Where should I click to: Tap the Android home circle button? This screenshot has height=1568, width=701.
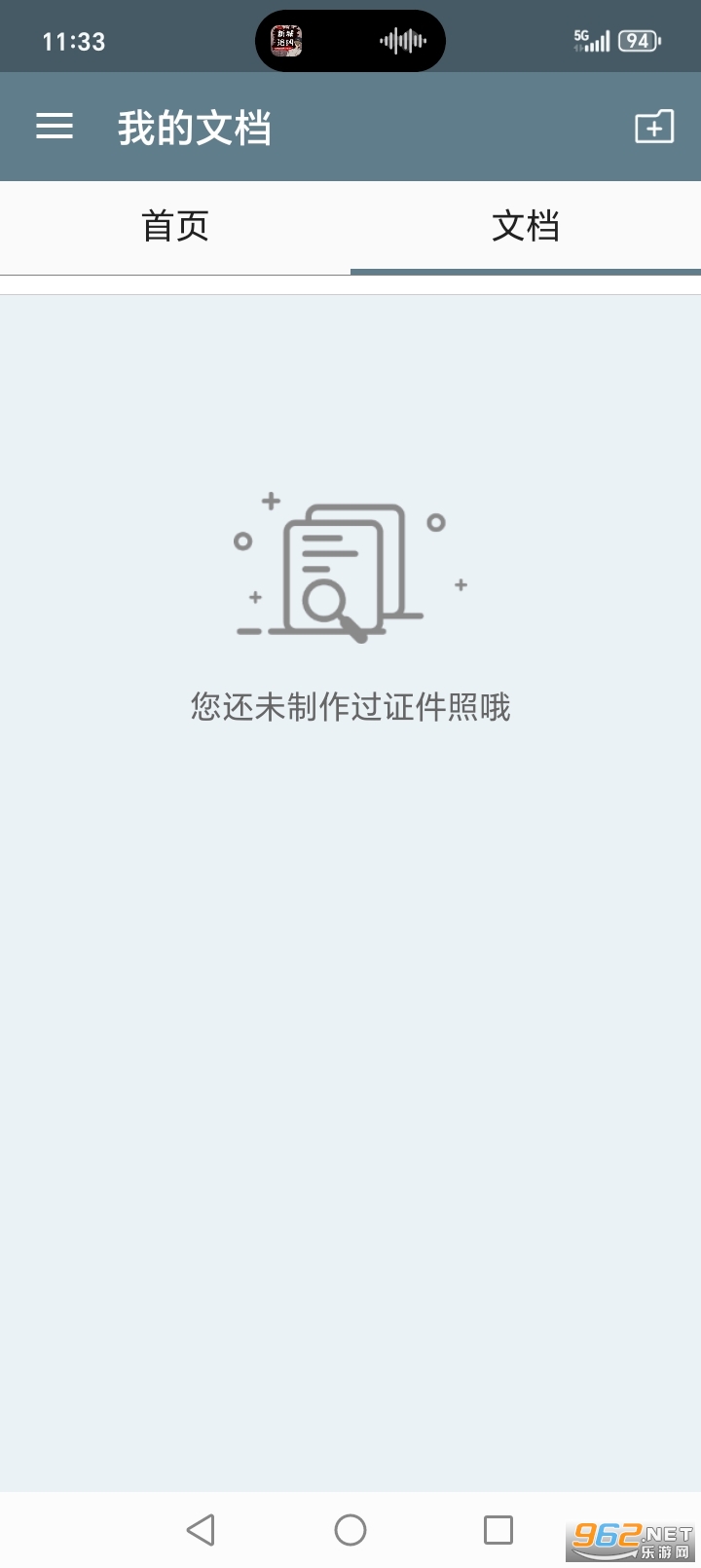[350, 1529]
